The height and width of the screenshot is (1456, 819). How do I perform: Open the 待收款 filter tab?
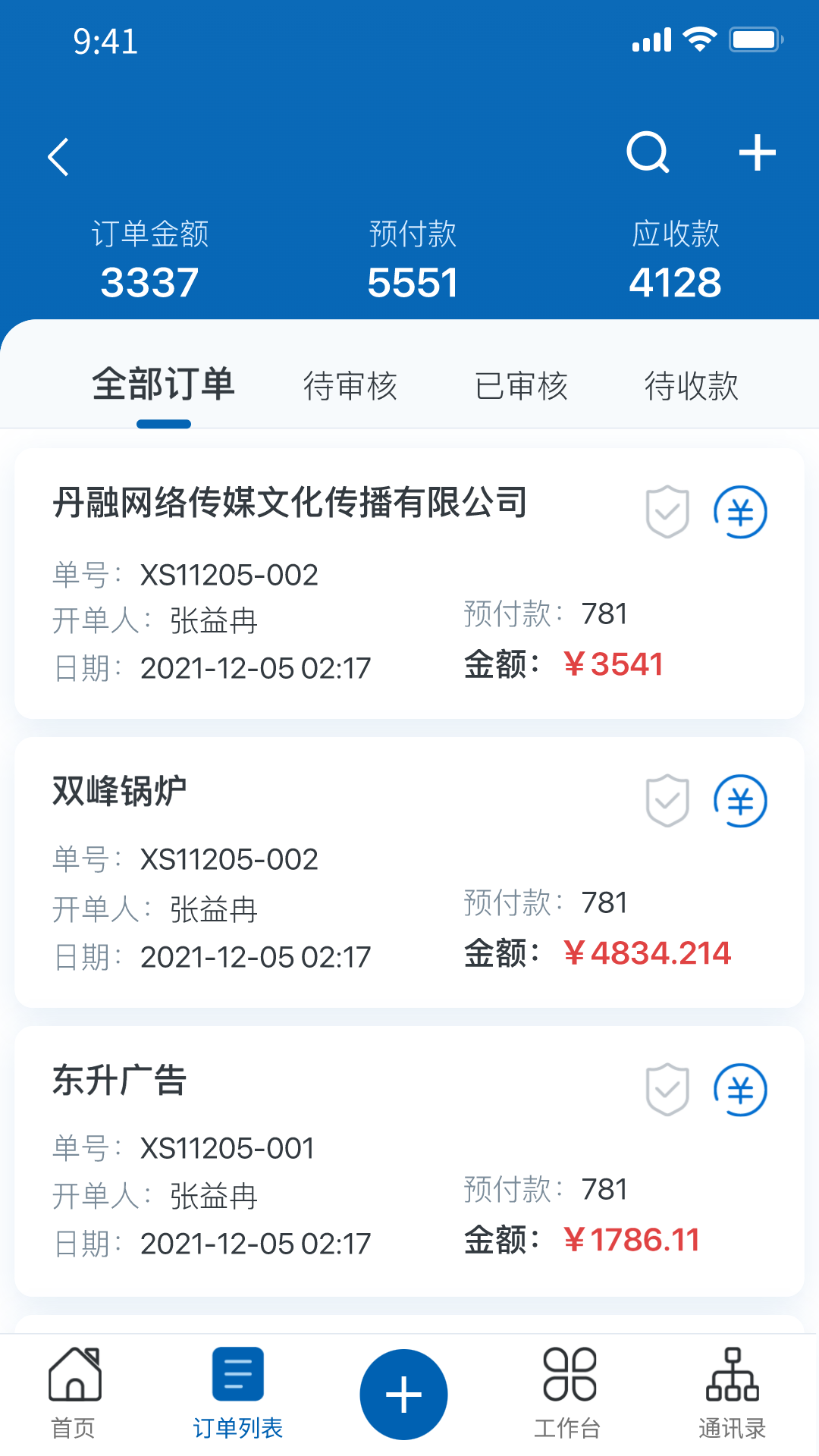click(692, 386)
